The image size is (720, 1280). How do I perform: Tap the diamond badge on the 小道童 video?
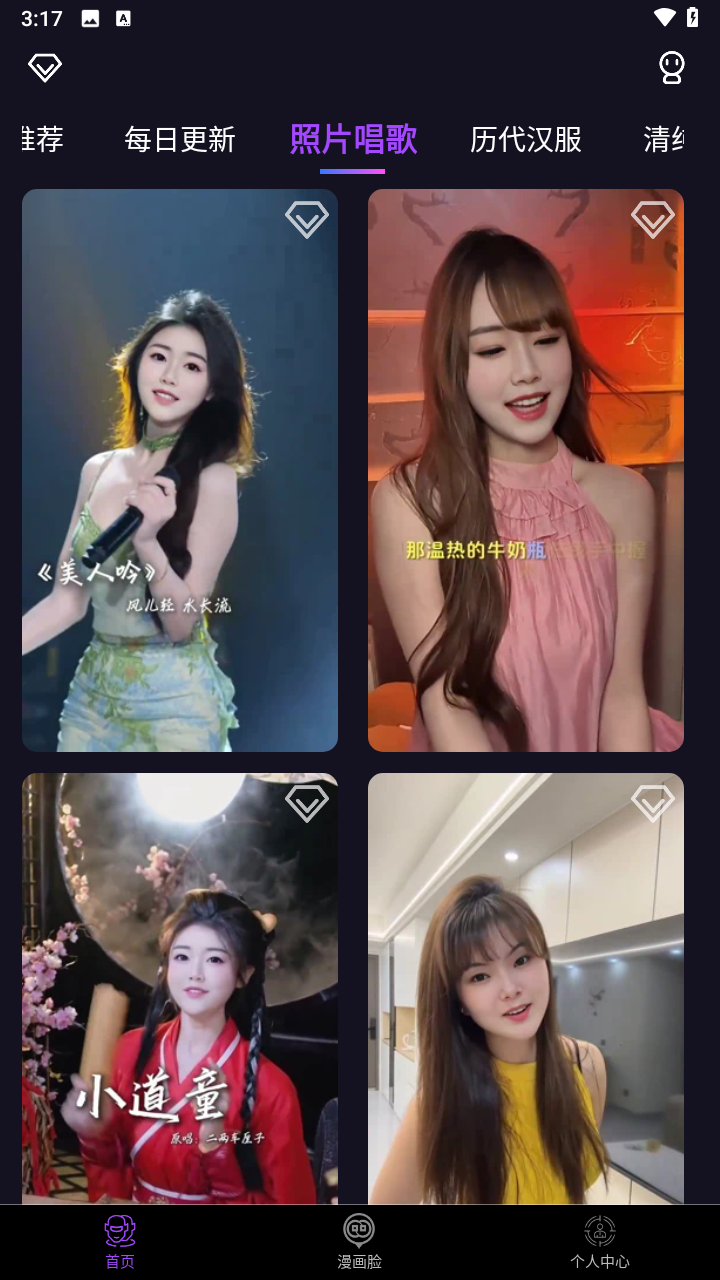click(x=307, y=801)
